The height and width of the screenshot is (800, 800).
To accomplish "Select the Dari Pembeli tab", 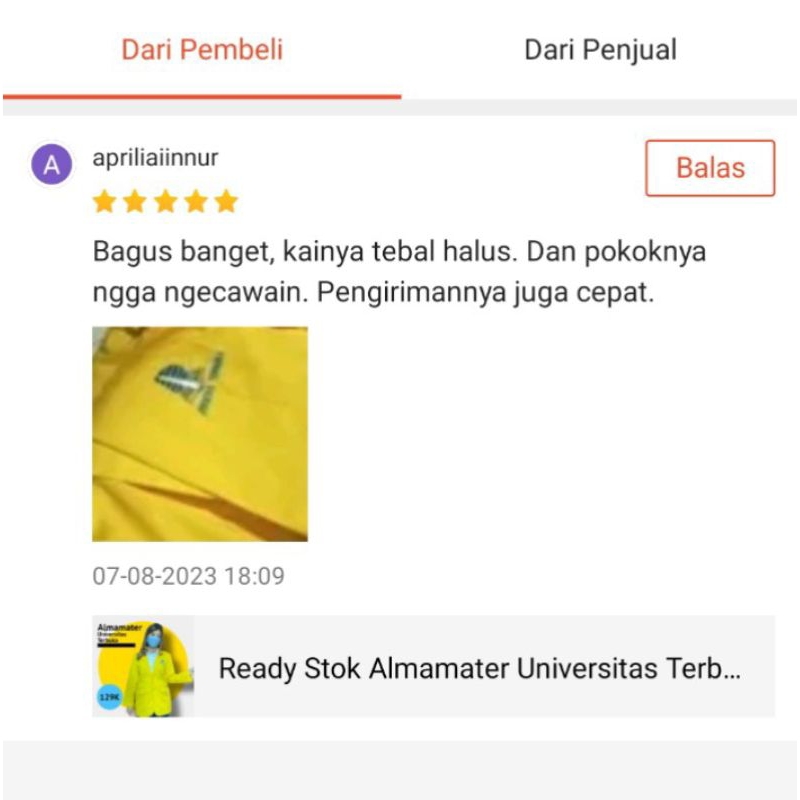I will [202, 50].
